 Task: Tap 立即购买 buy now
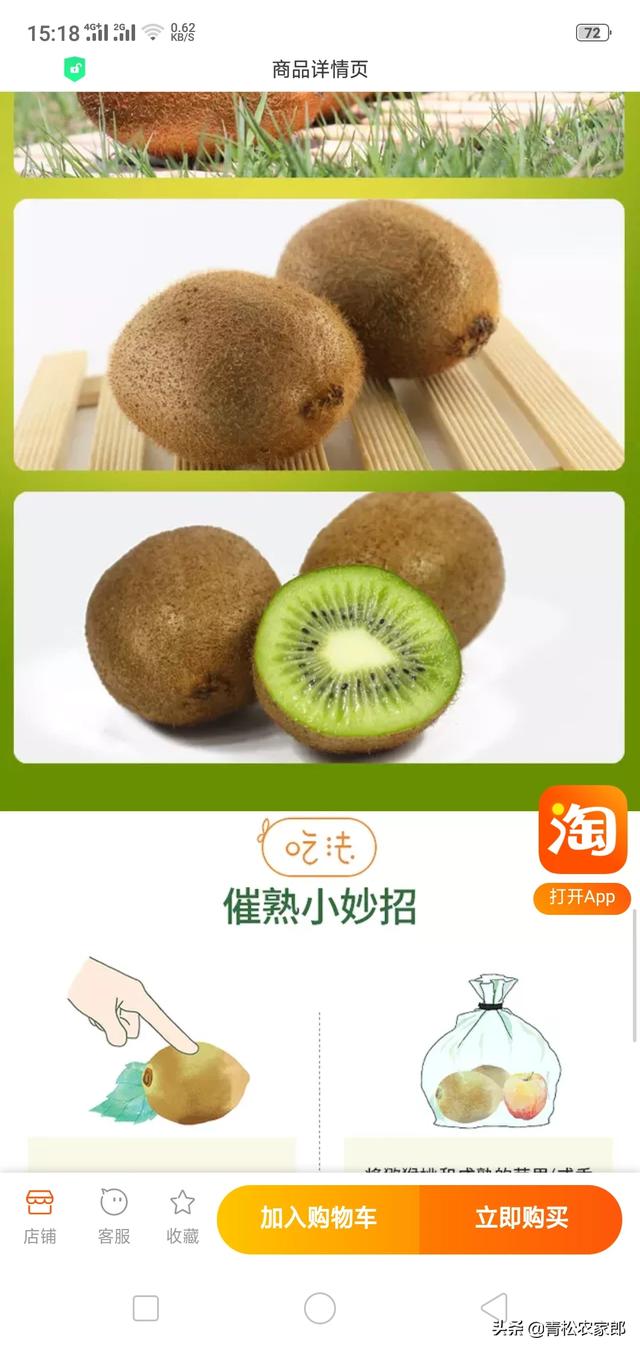(521, 1218)
